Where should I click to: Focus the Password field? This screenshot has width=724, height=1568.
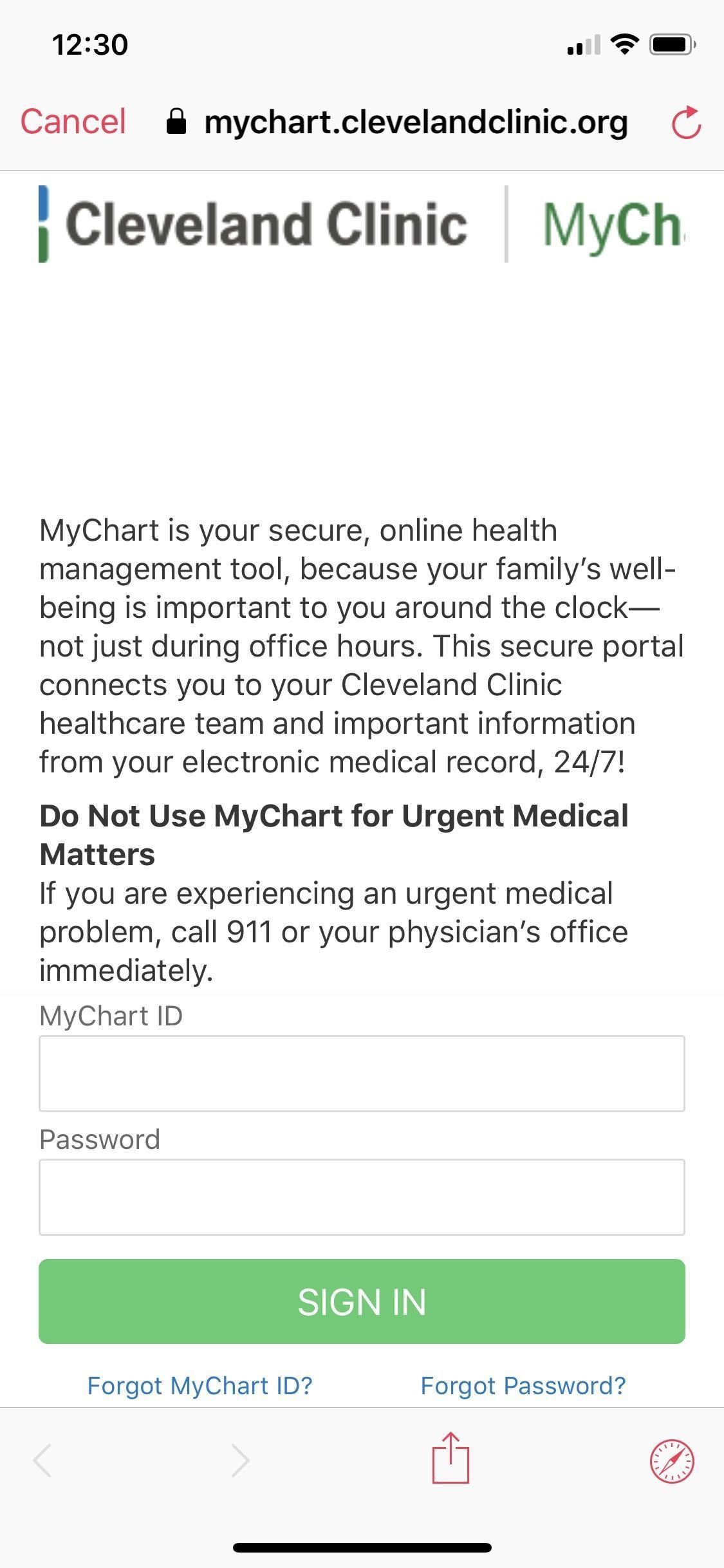point(362,1197)
